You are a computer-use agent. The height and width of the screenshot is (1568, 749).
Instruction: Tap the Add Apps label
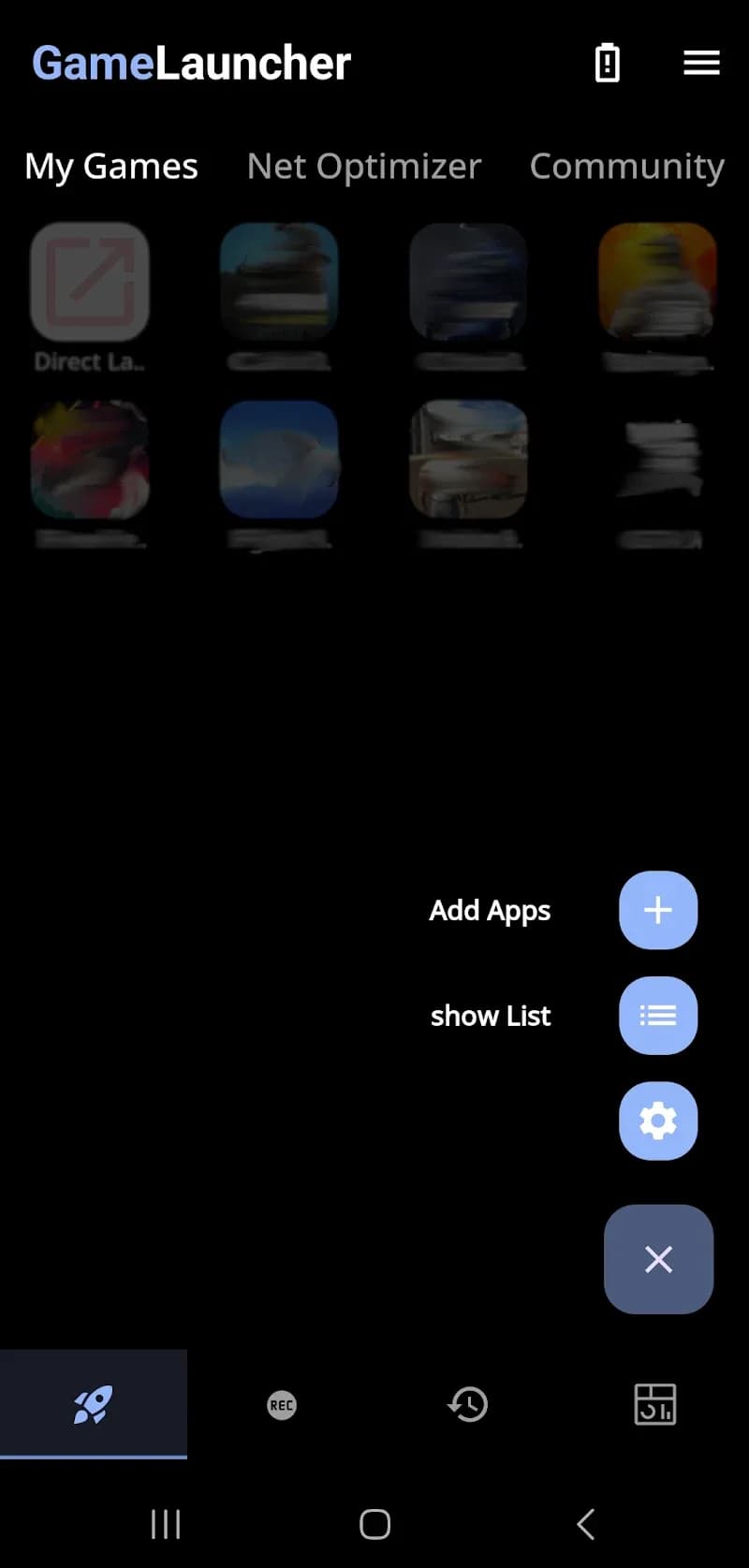click(x=490, y=909)
